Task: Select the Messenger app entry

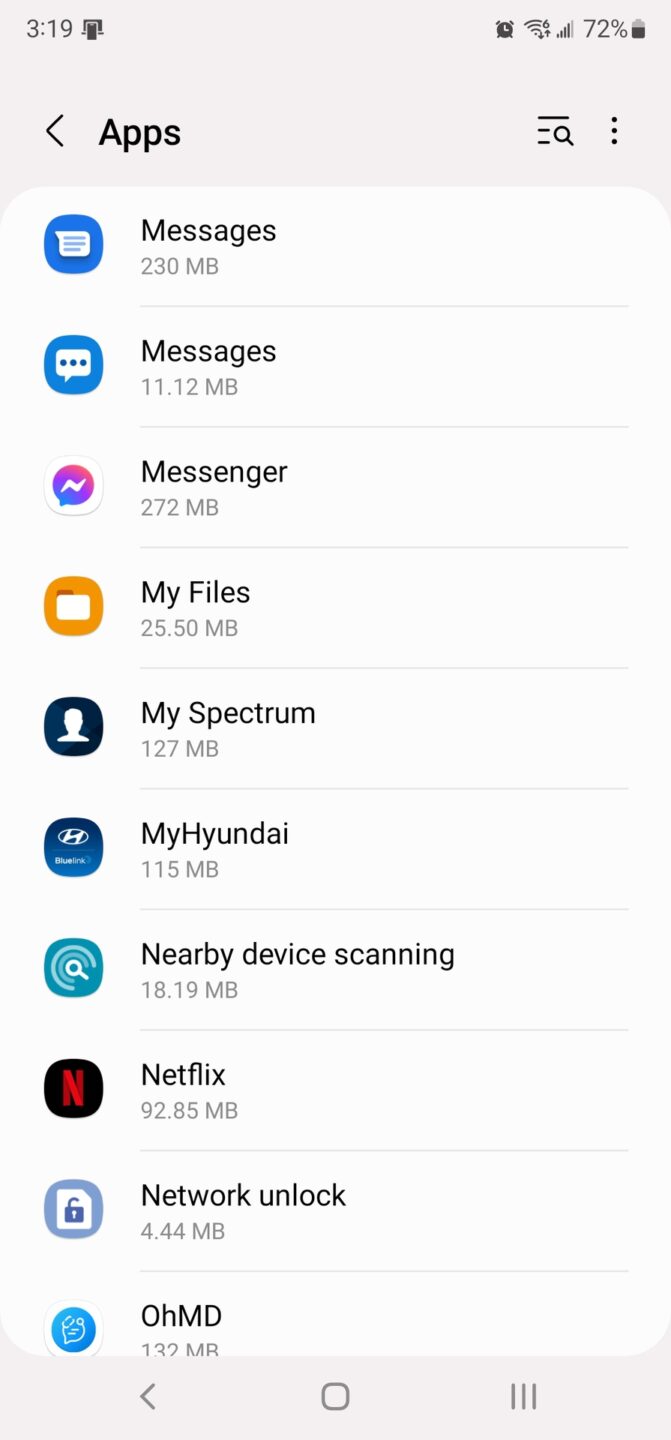Action: point(335,487)
